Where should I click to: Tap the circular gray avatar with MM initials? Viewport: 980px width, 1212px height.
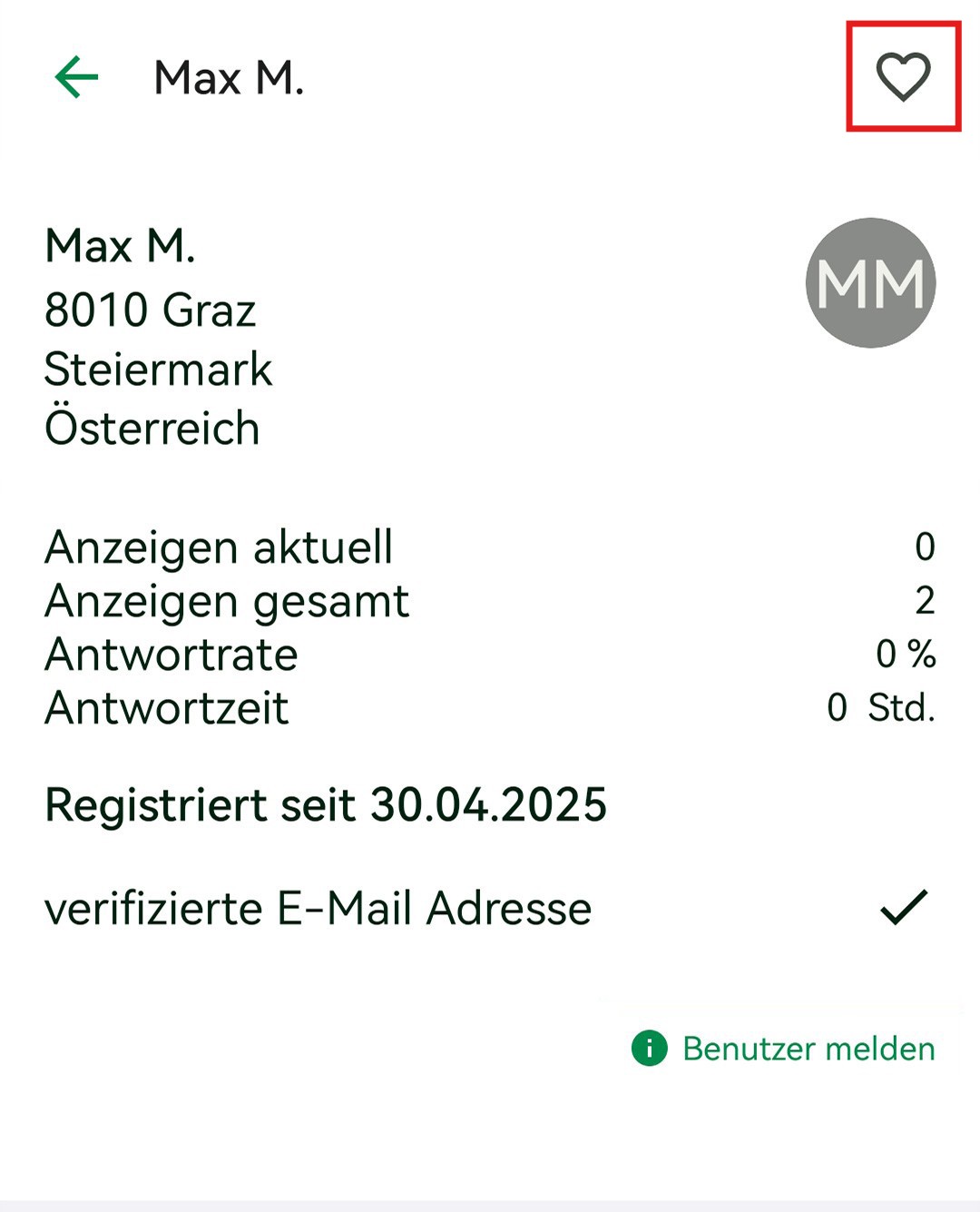click(869, 282)
